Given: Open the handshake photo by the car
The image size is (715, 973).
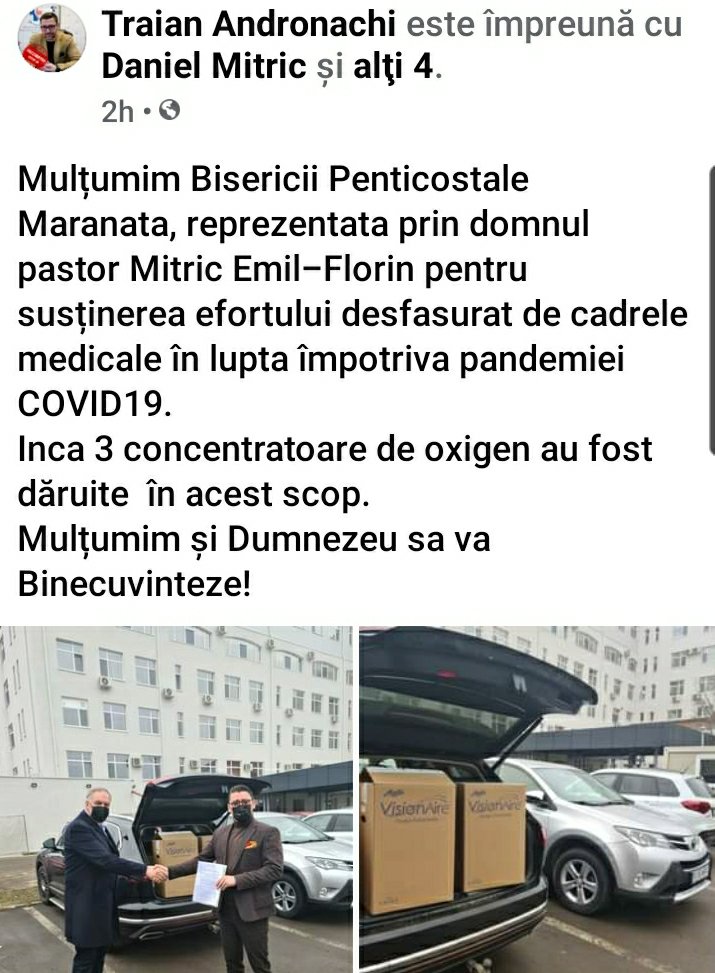Looking at the screenshot, I should point(176,799).
